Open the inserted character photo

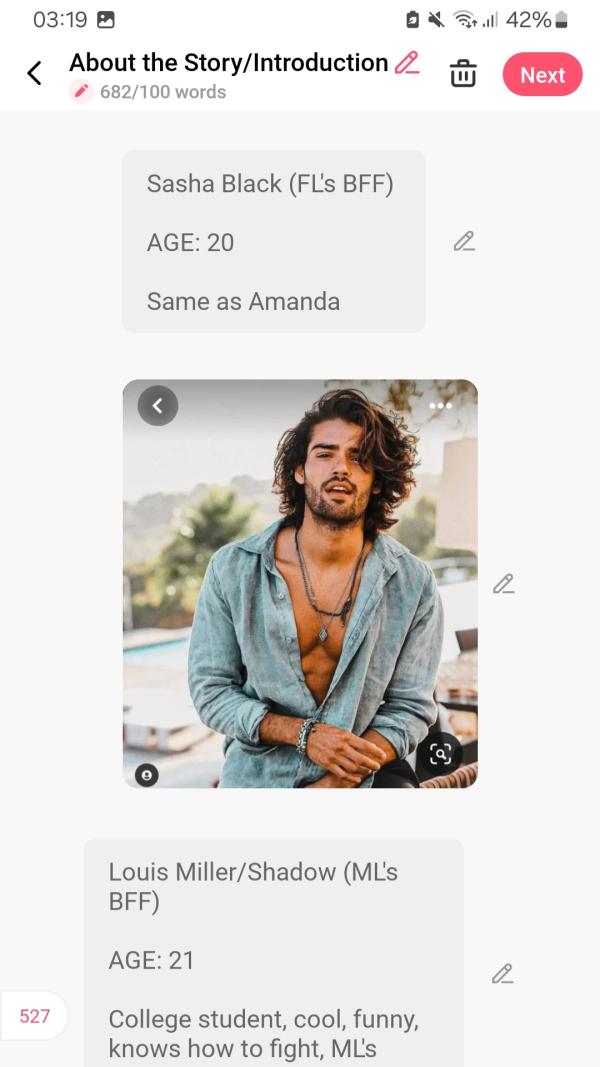(x=300, y=583)
